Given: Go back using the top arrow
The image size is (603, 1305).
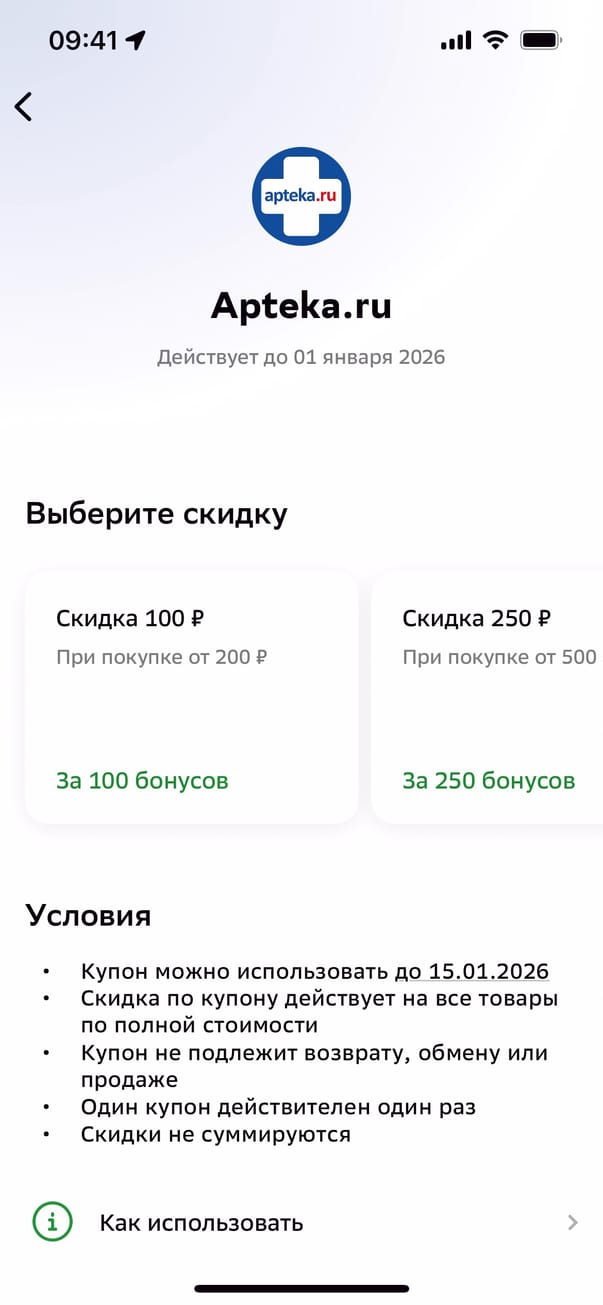Looking at the screenshot, I should pyautogui.click(x=24, y=106).
